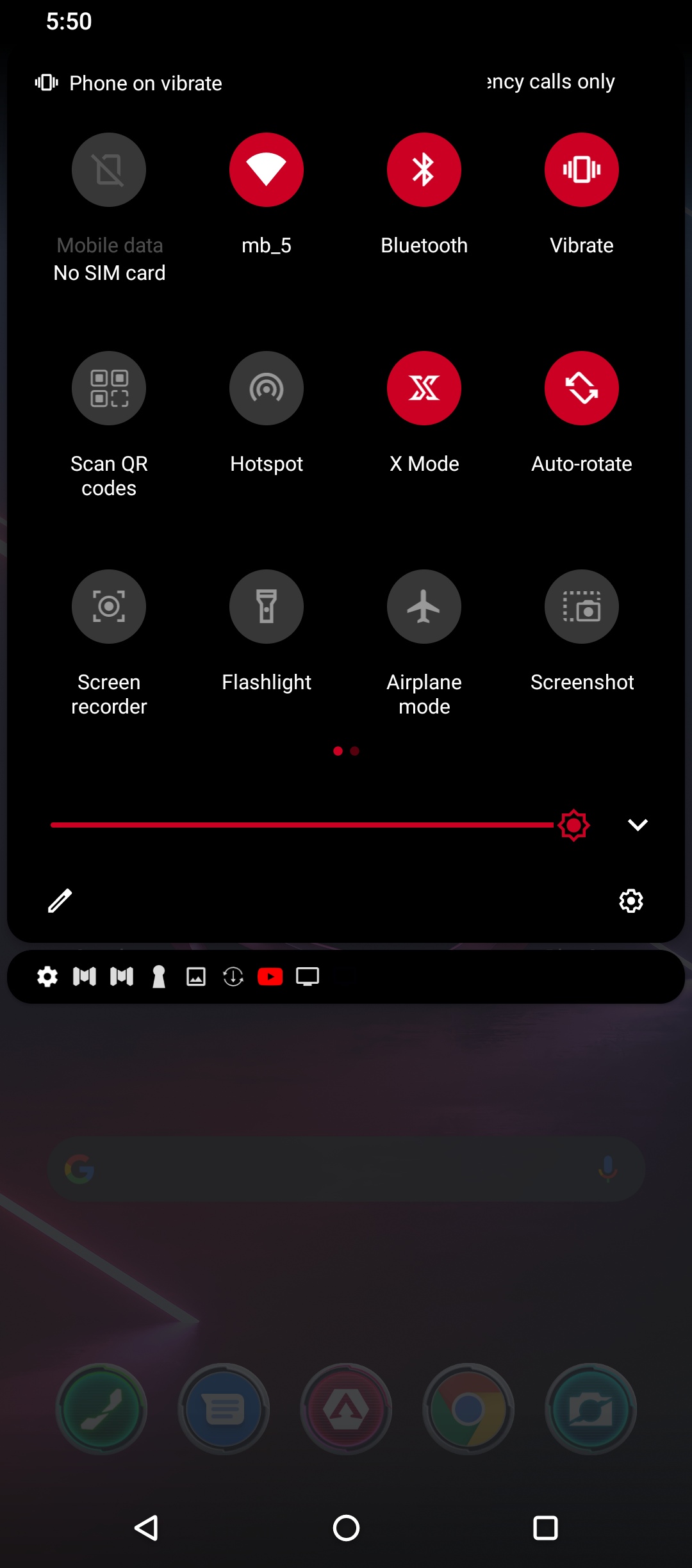Tap the home navigation button
Viewport: 692px width, 1568px height.
346,1528
